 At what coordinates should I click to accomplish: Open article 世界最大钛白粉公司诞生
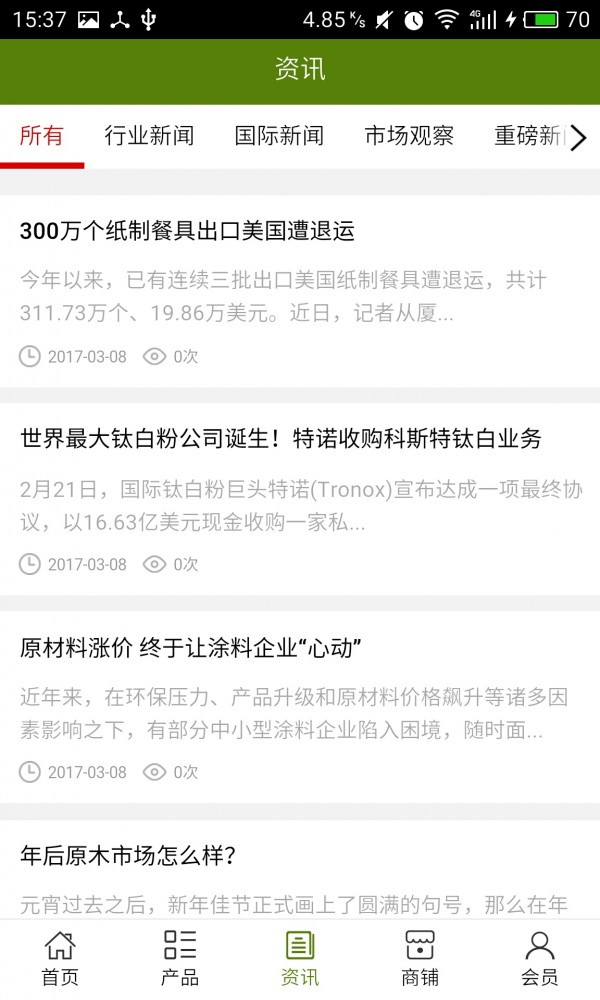pos(280,438)
